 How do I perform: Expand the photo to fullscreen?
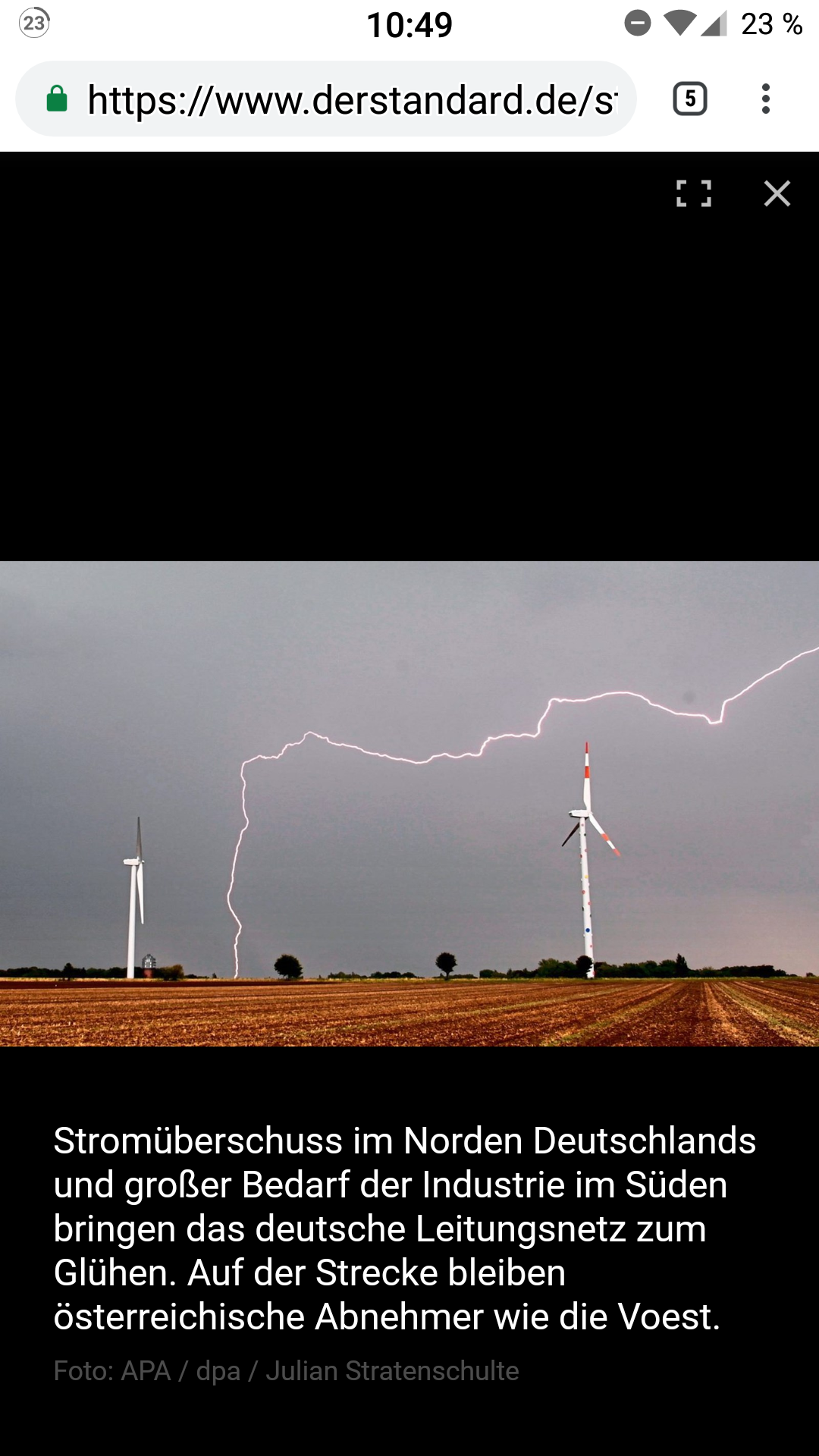tap(693, 193)
